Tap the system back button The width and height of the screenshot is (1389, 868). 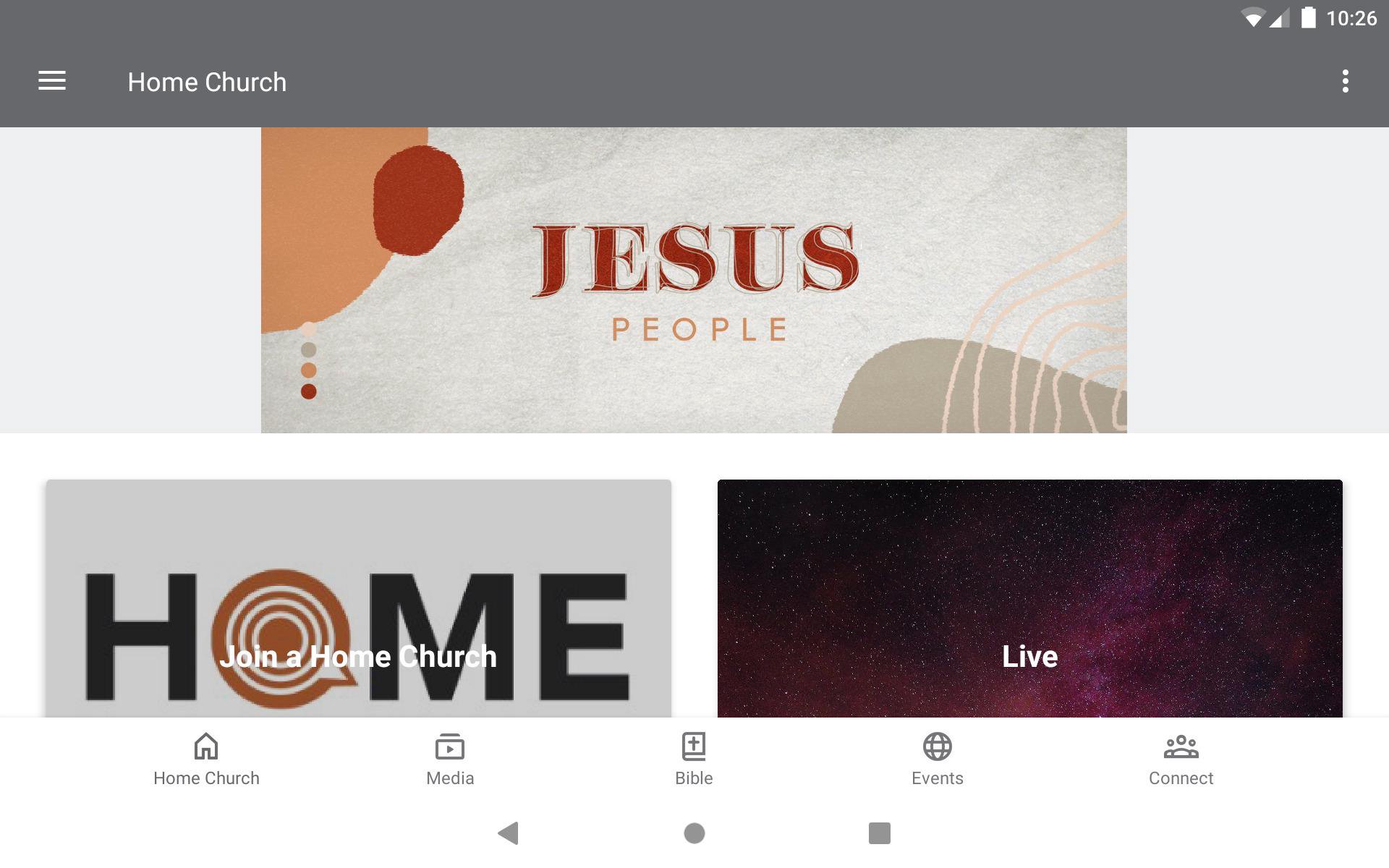click(509, 833)
